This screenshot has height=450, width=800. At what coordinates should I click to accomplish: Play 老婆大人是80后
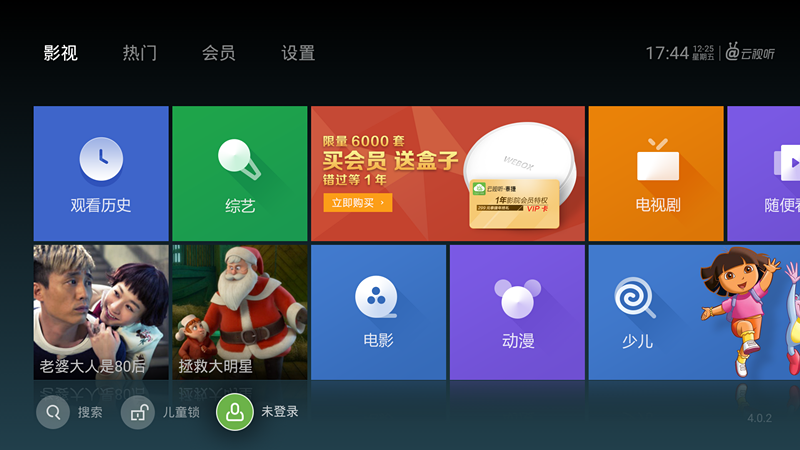coord(101,312)
